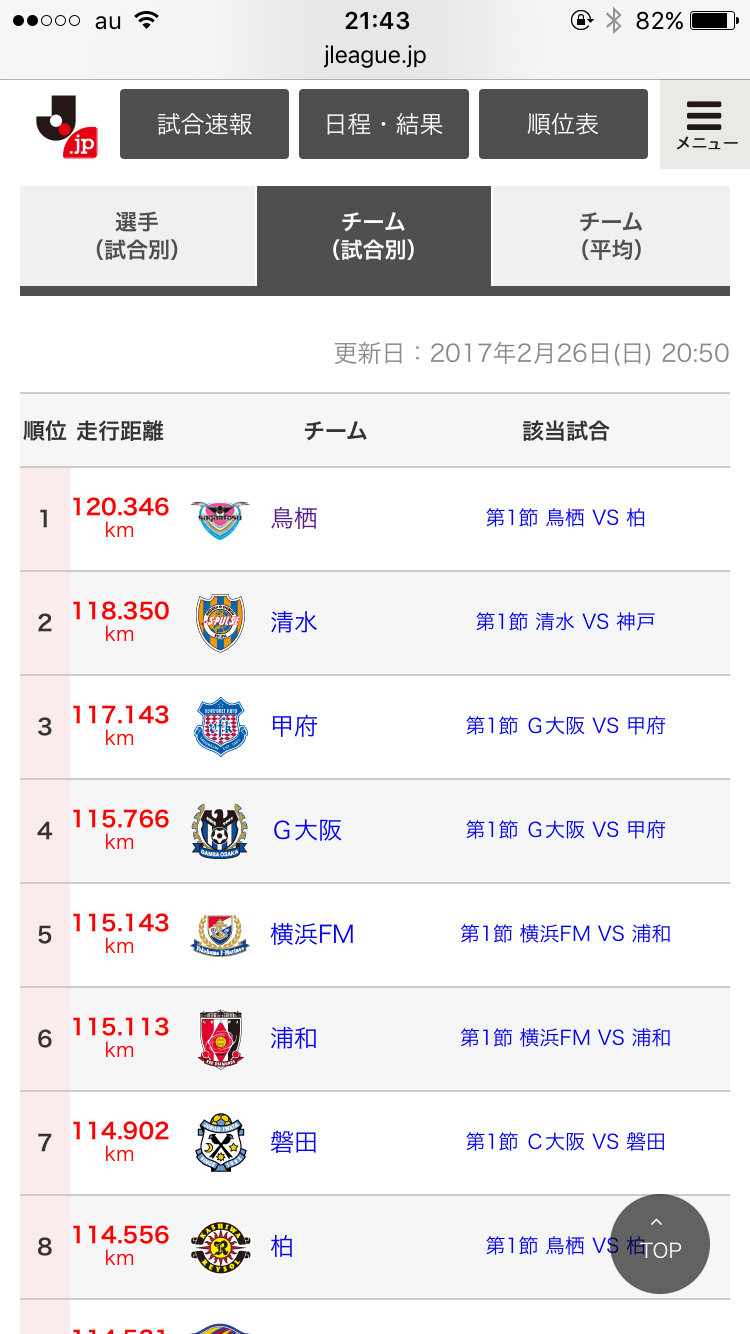The image size is (750, 1334).
Task: Open the 試合速報 page
Action: click(x=204, y=124)
